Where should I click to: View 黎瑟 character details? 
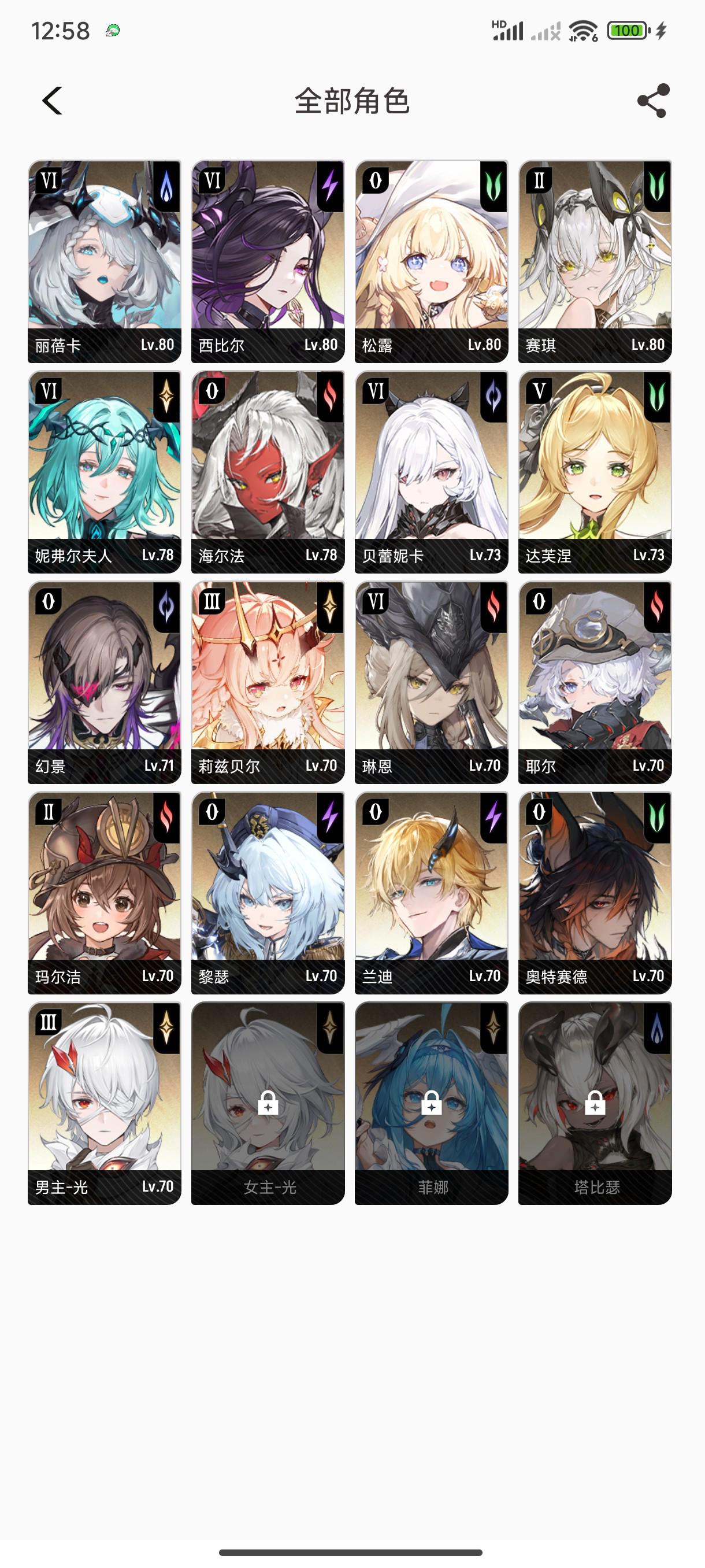(268, 893)
